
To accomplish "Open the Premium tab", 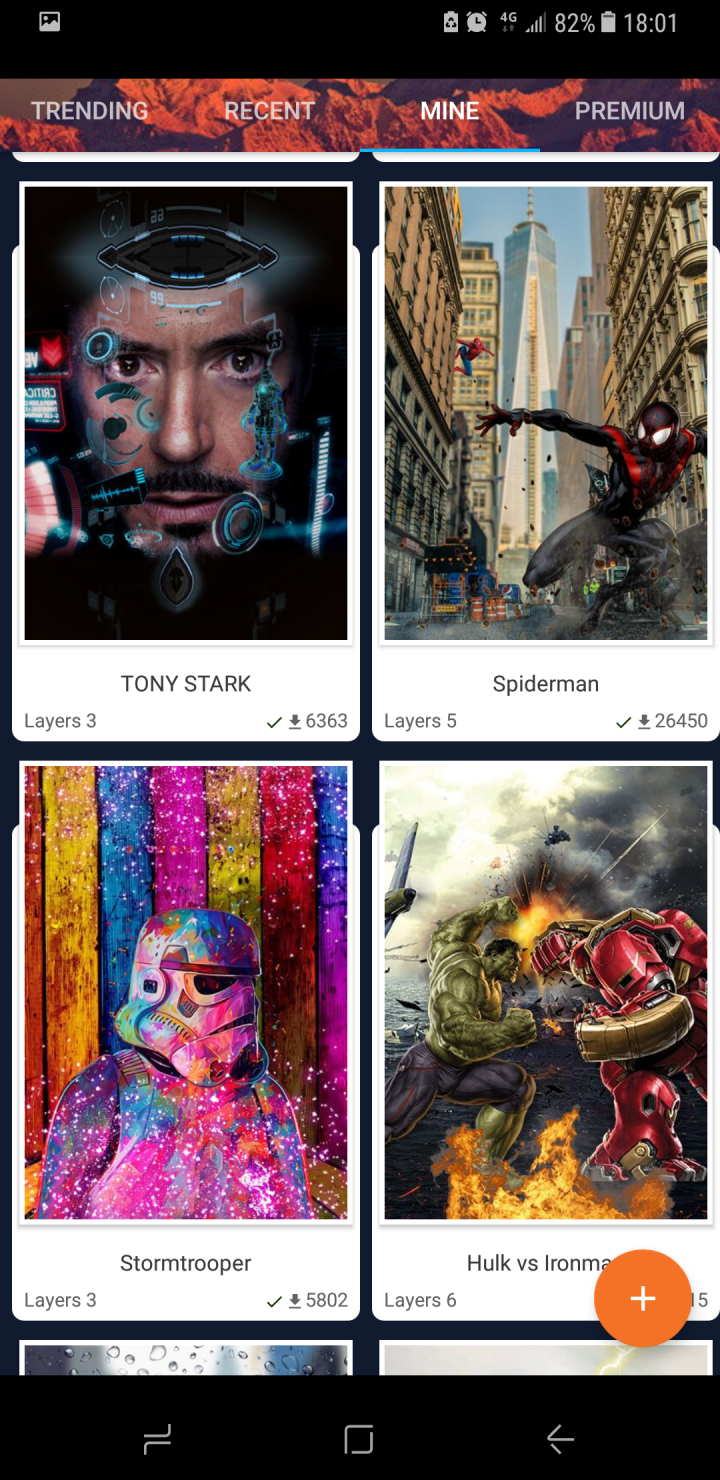I will pyautogui.click(x=629, y=111).
